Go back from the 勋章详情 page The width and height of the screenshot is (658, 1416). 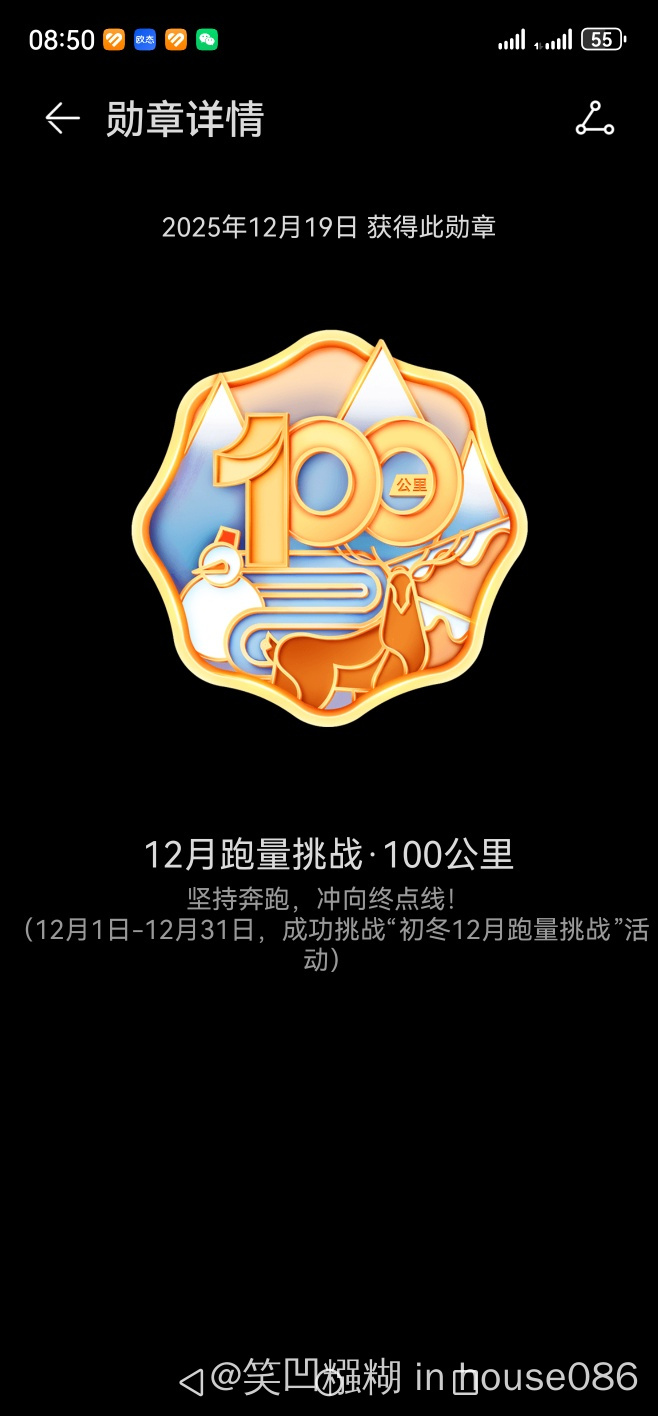click(x=61, y=119)
